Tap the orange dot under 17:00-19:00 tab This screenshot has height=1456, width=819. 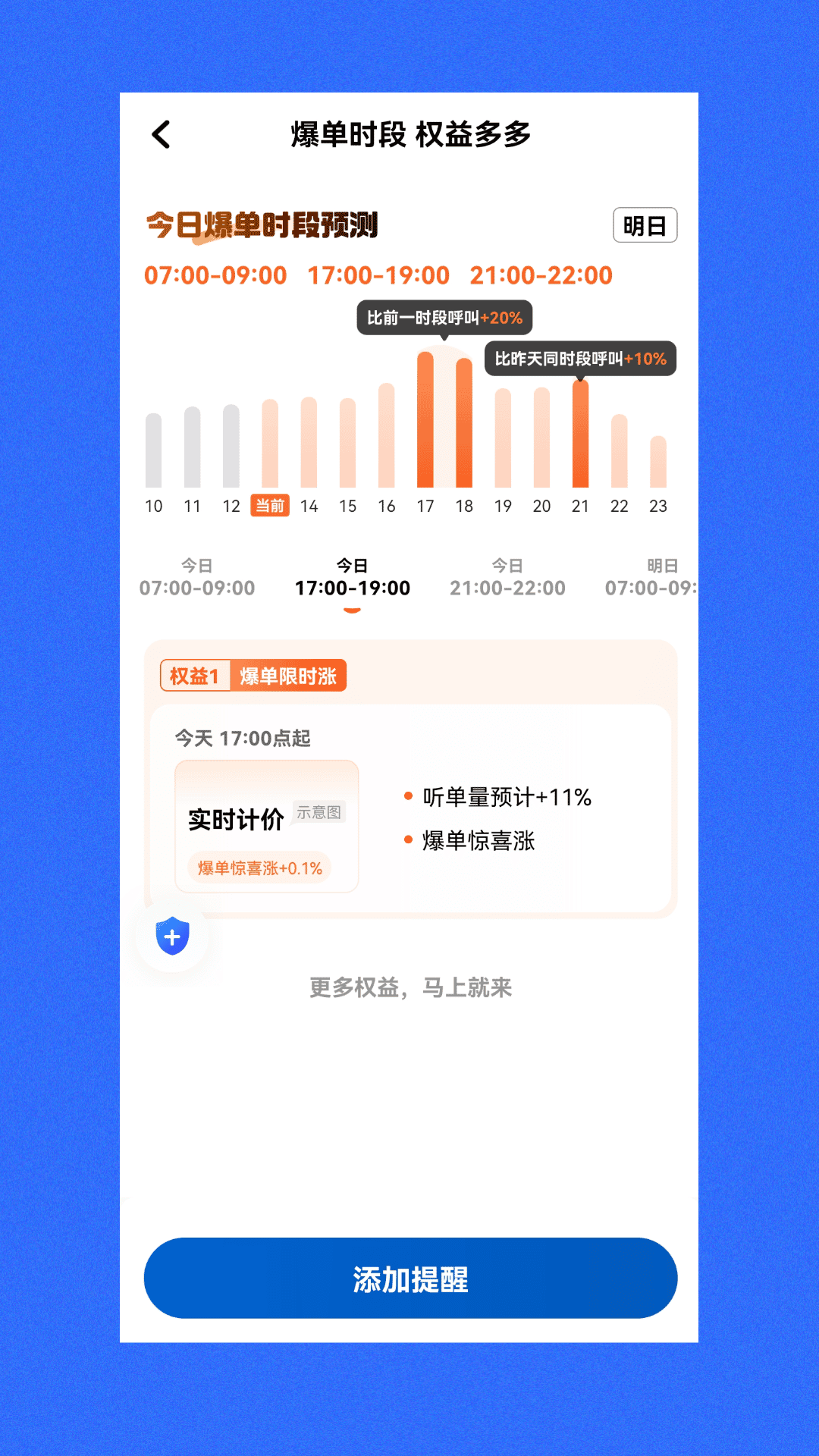[x=353, y=607]
